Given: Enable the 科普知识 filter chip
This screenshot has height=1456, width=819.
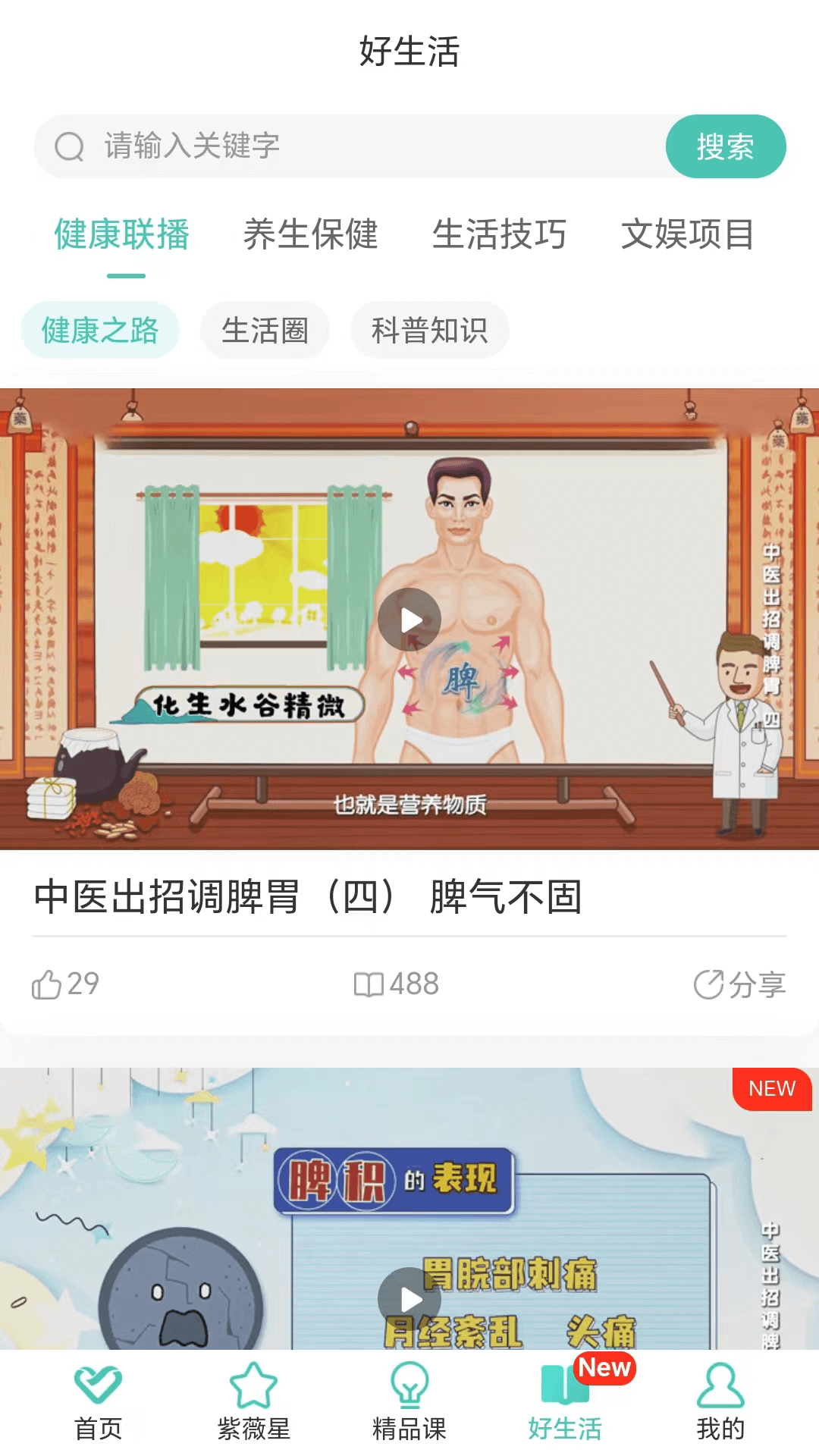Looking at the screenshot, I should (x=430, y=328).
